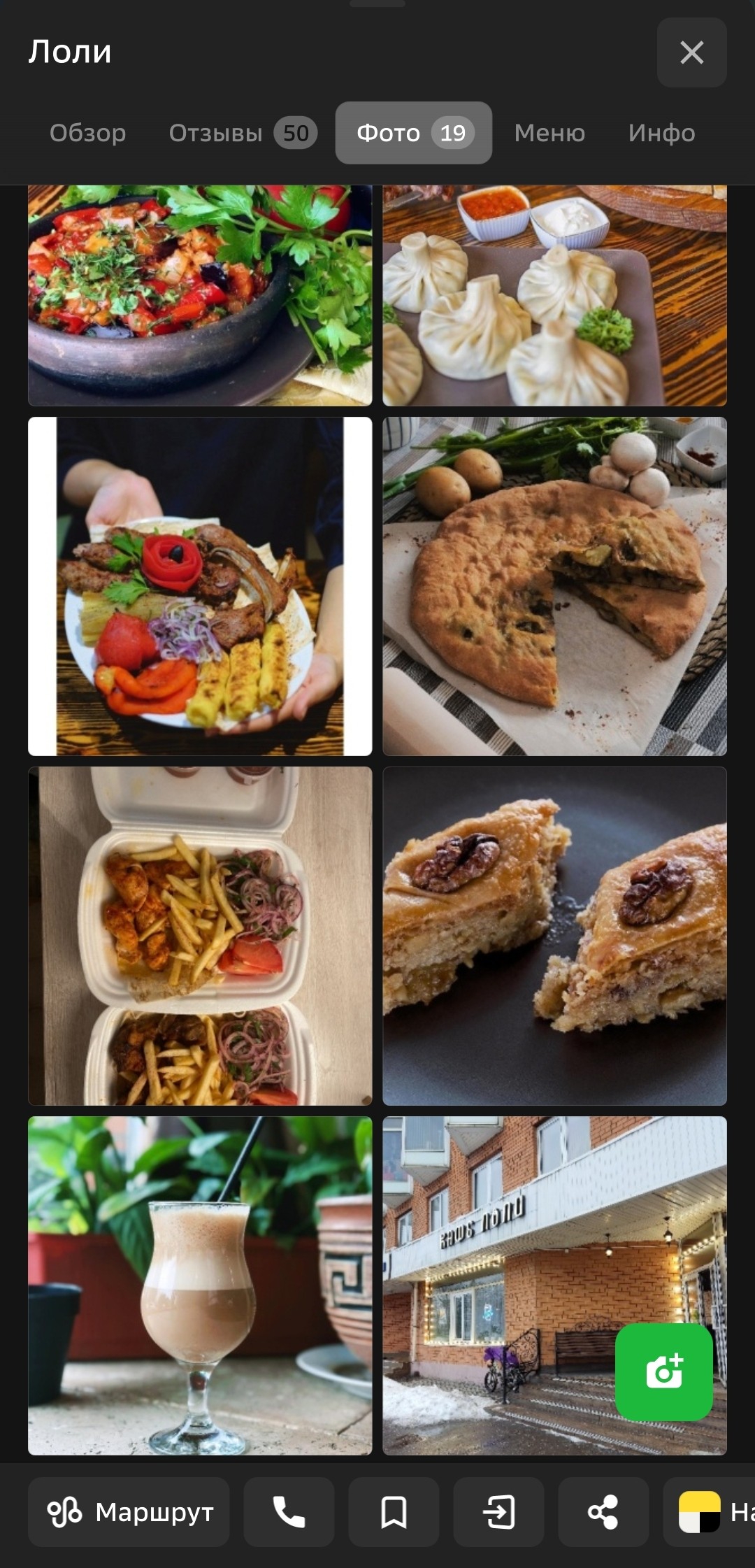The height and width of the screenshot is (1568, 755).
Task: View the baklava with walnuts photo
Action: (554, 936)
